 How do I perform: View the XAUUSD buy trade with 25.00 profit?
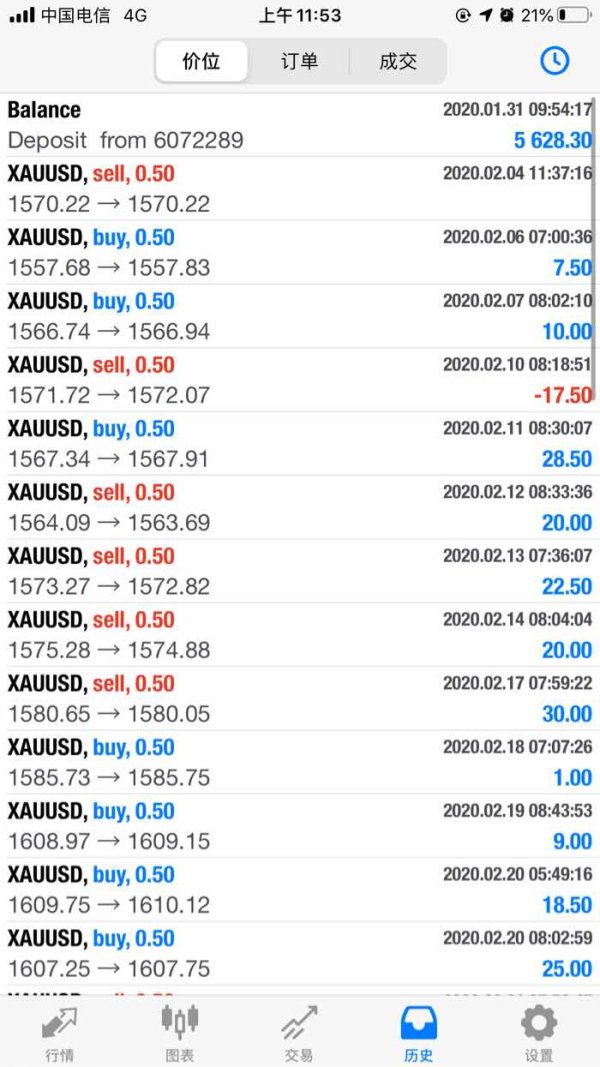[x=300, y=954]
